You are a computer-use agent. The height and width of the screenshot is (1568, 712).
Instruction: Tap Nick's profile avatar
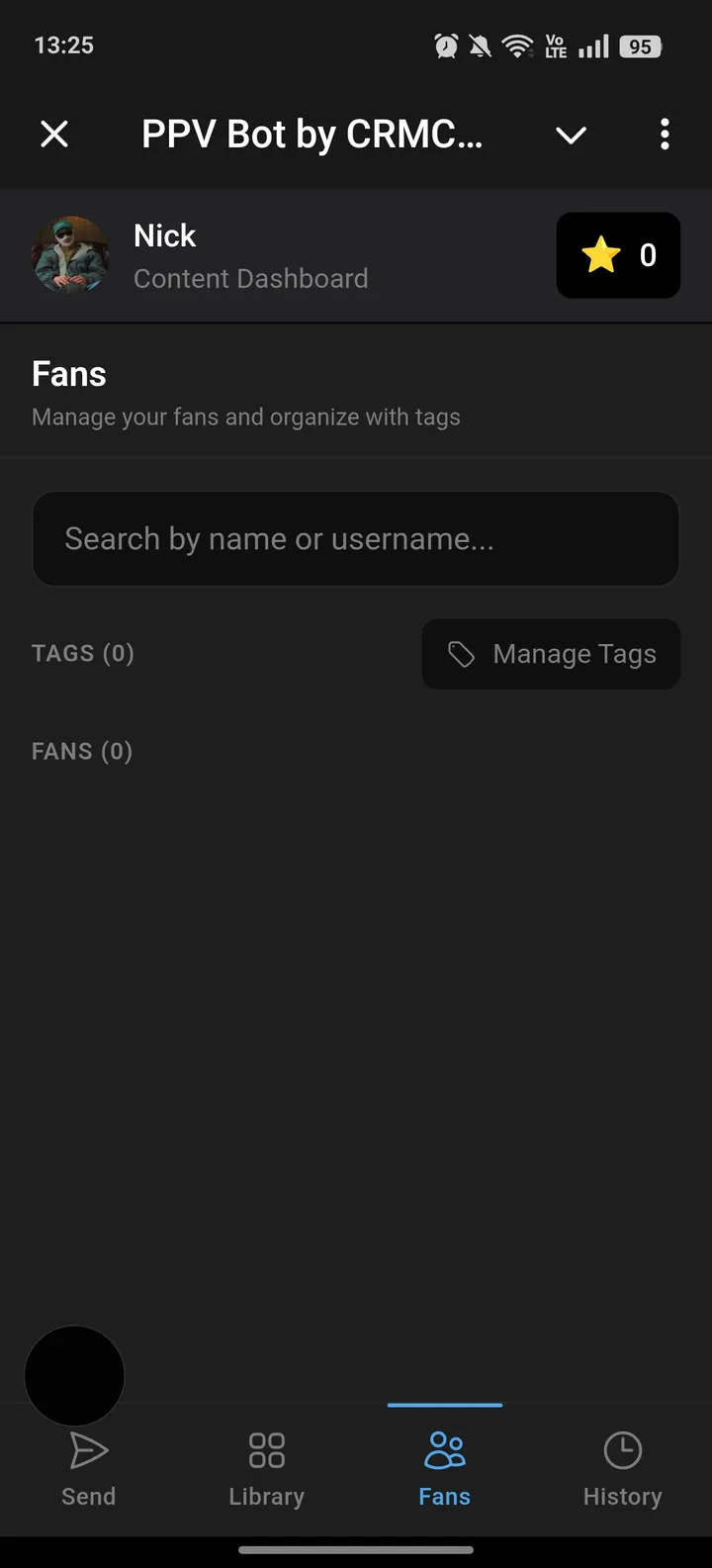point(70,255)
